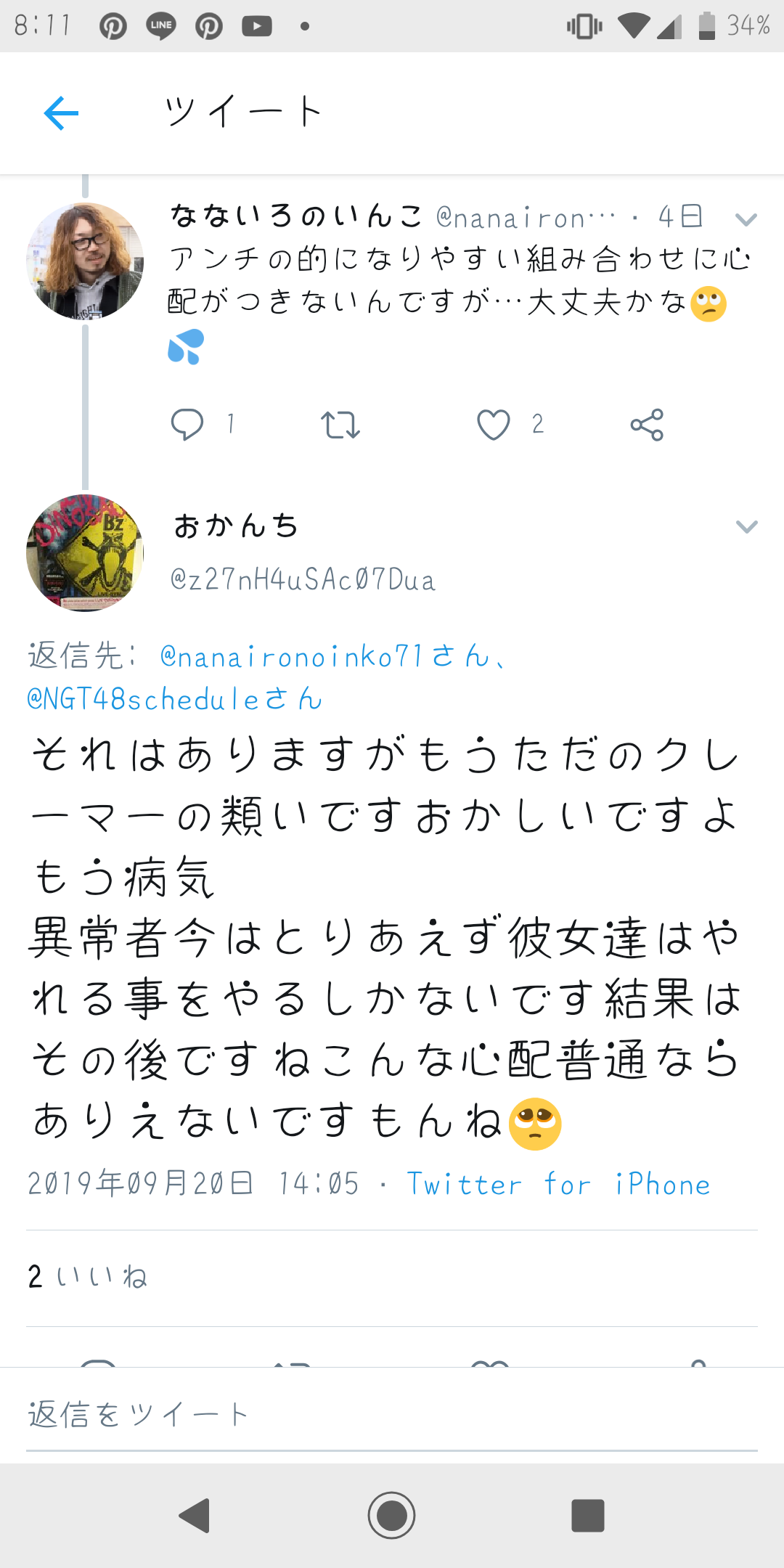Expand the options chevron on おかんち's reply

pos(747,527)
